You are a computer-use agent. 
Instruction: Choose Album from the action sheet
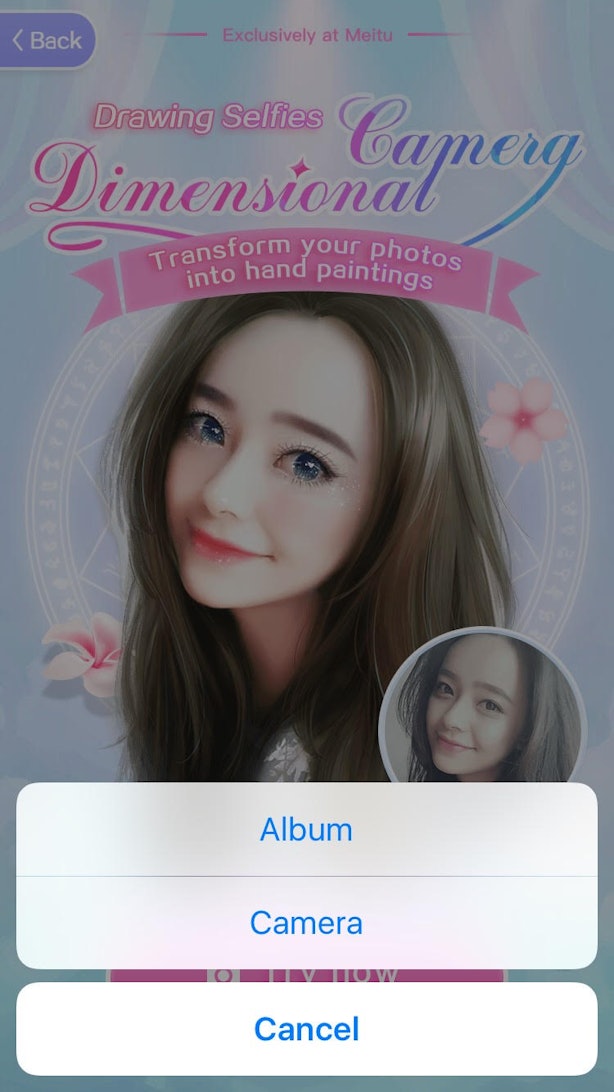(306, 829)
